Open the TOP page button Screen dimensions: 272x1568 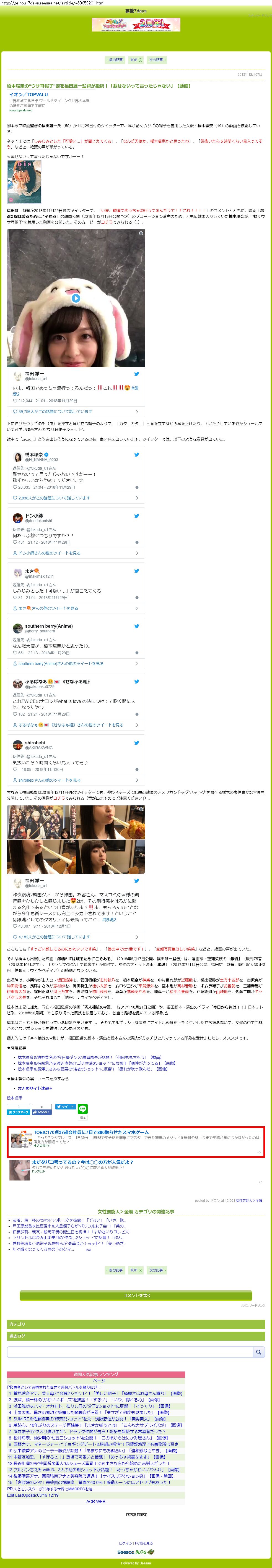pyautogui.click(x=135, y=60)
